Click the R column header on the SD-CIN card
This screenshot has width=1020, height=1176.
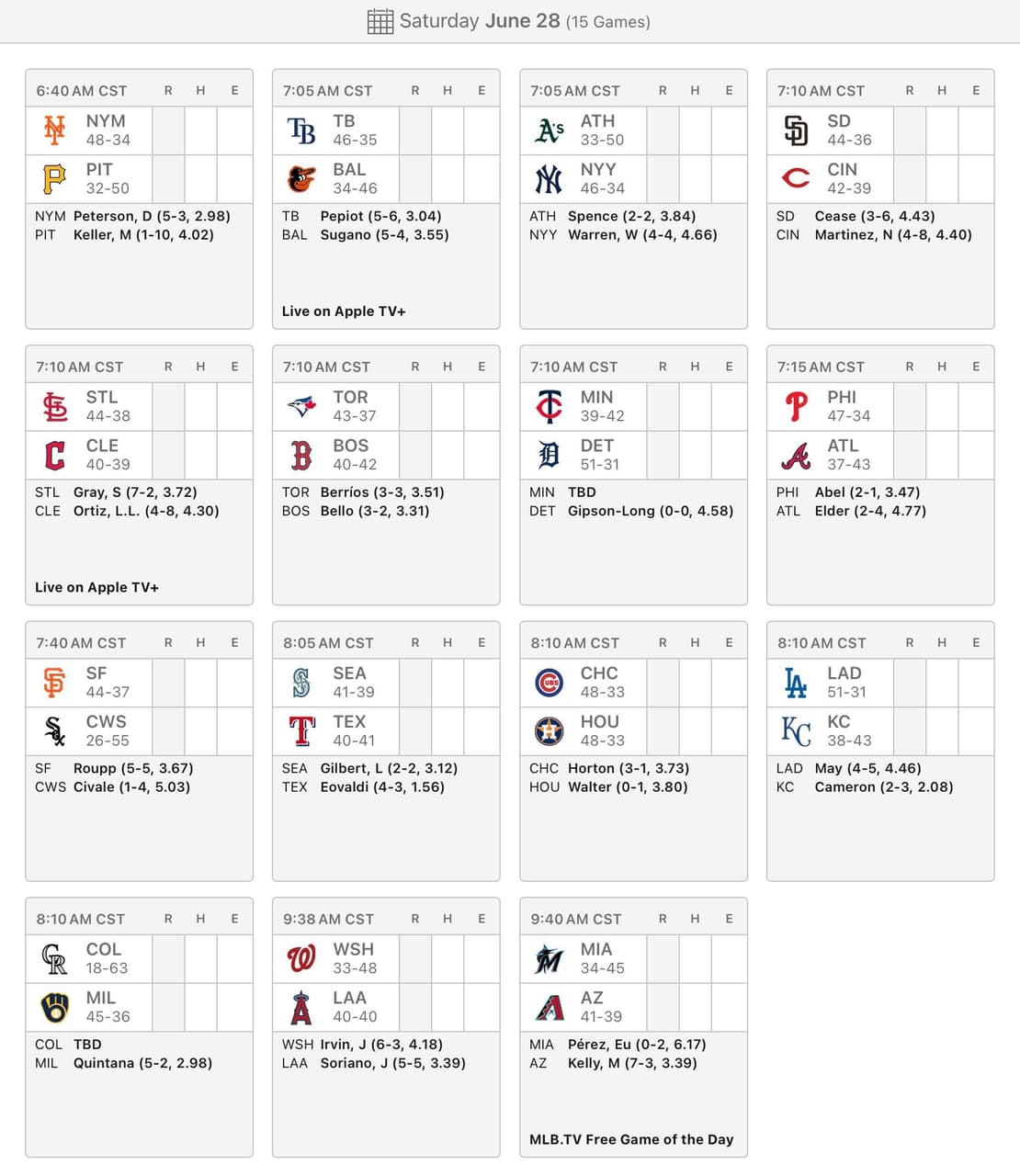[909, 90]
